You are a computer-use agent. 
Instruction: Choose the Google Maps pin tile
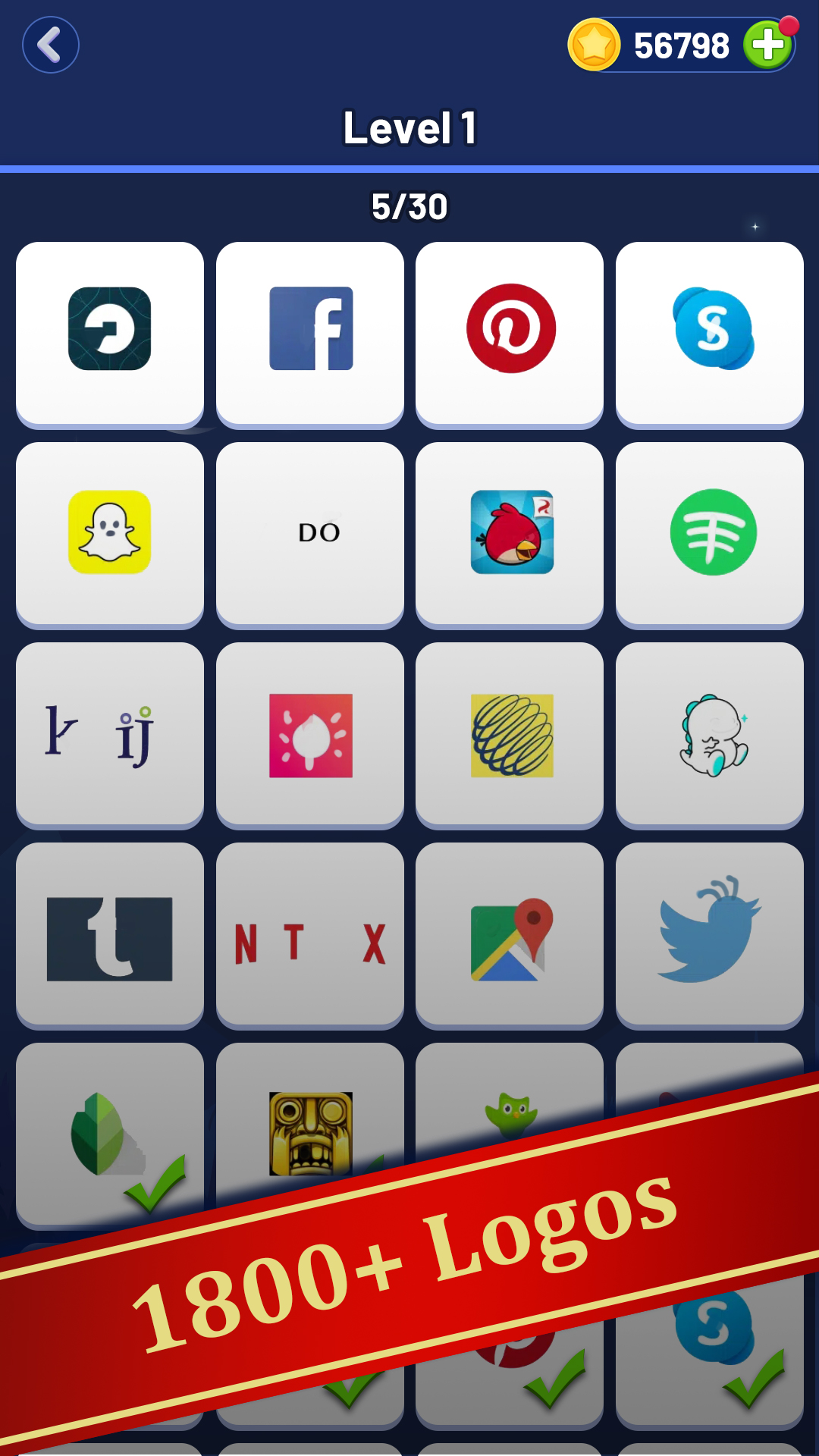coord(510,937)
